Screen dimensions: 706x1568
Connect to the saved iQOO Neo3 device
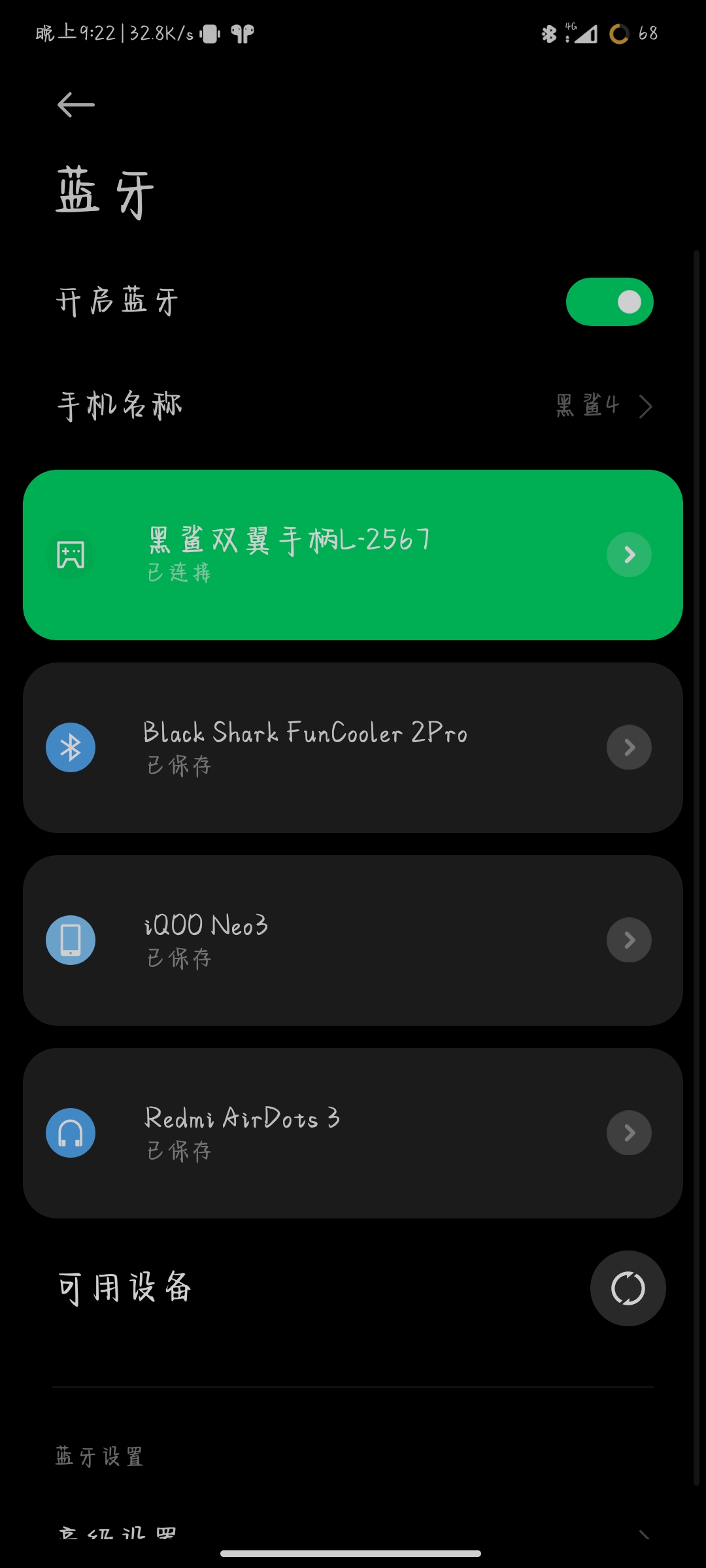click(353, 940)
